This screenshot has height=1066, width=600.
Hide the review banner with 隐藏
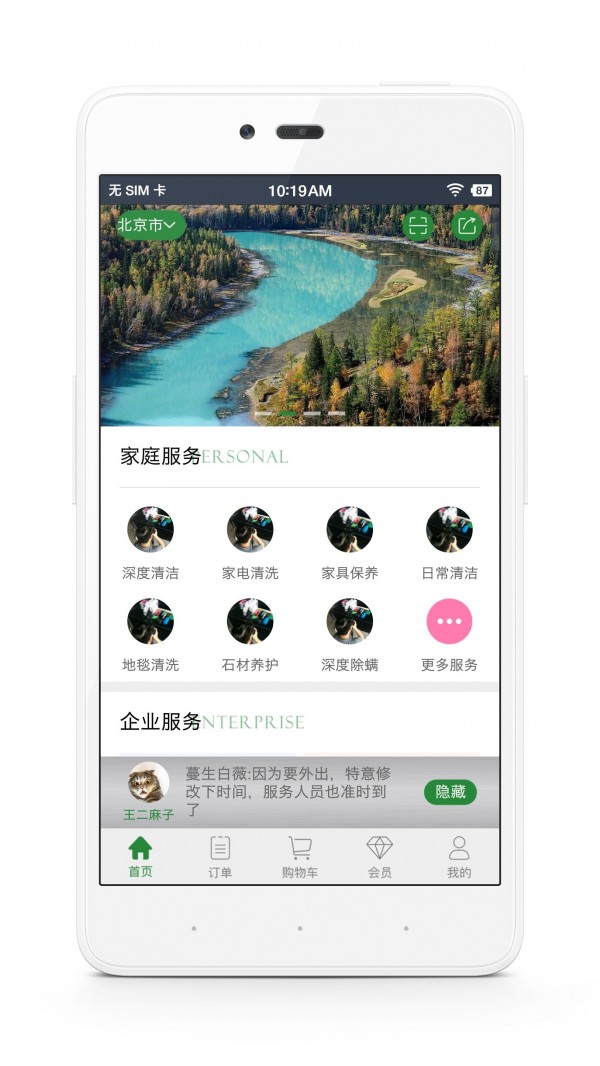tap(450, 792)
